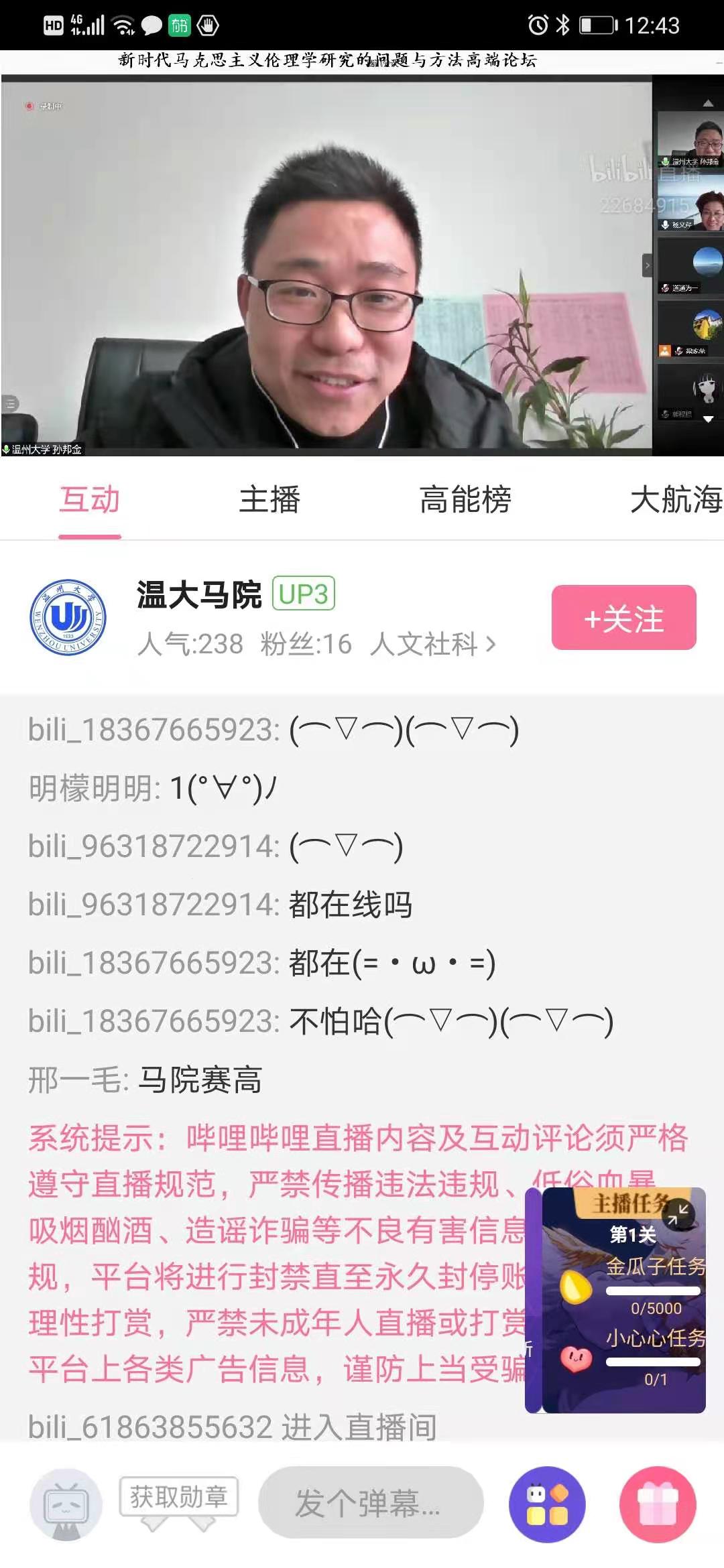Open the purple interactive panel icon

[x=547, y=1504]
